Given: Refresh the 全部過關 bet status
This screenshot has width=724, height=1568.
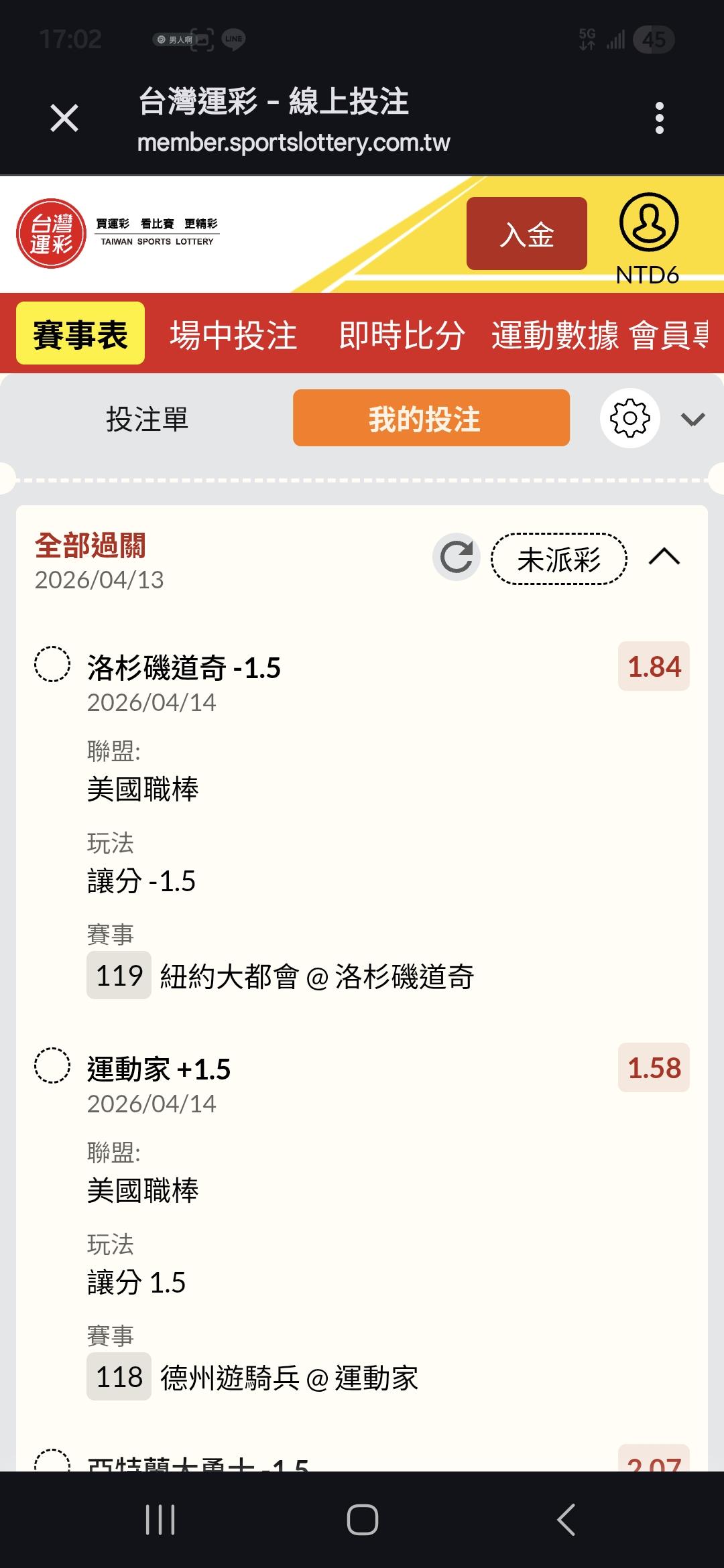Looking at the screenshot, I should 457,558.
